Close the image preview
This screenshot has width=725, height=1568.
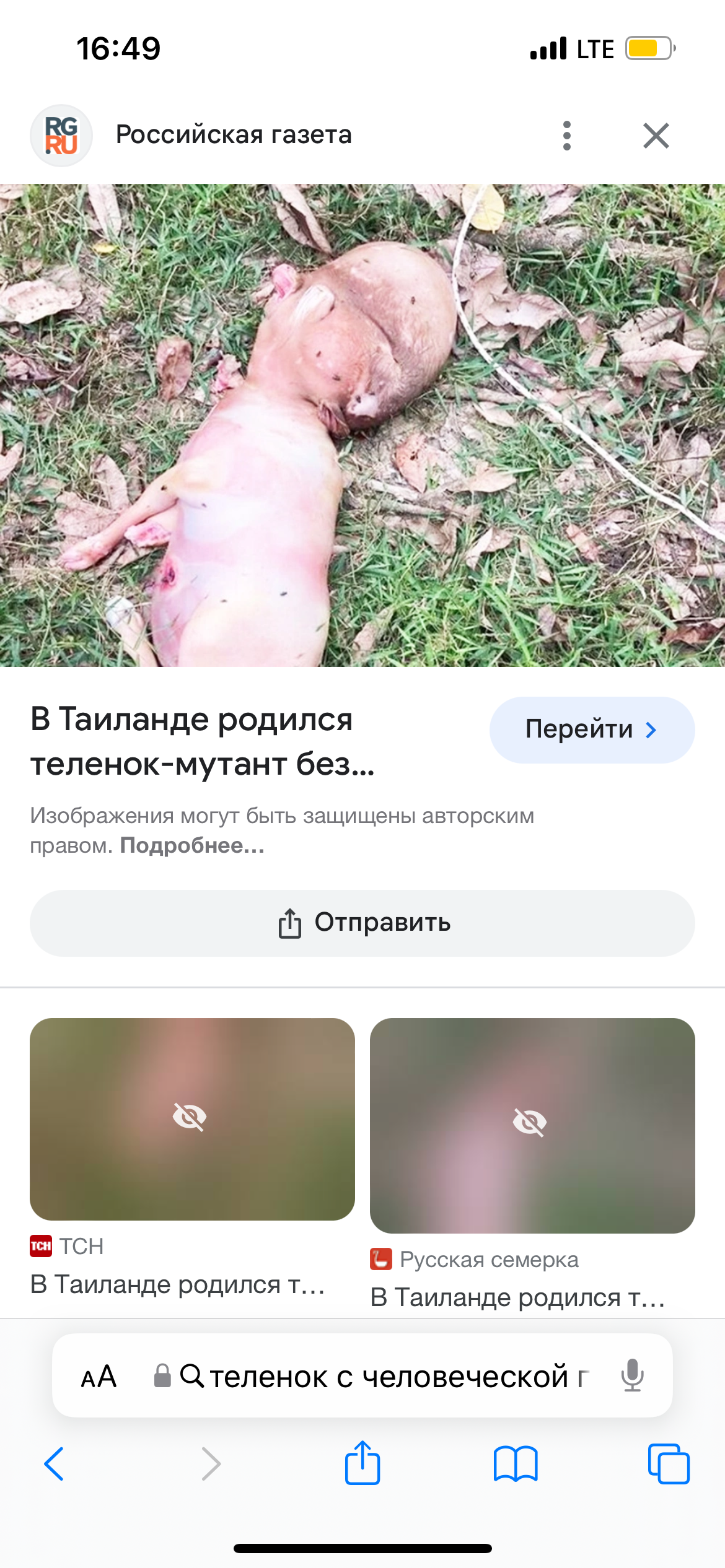click(x=656, y=136)
